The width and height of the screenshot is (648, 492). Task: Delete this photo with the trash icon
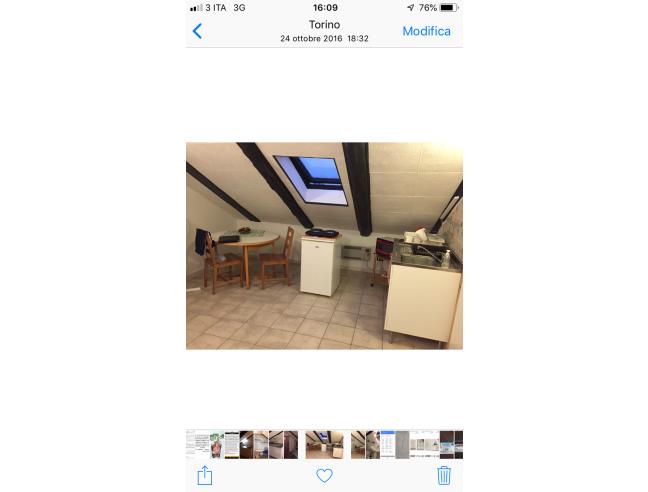(x=444, y=475)
